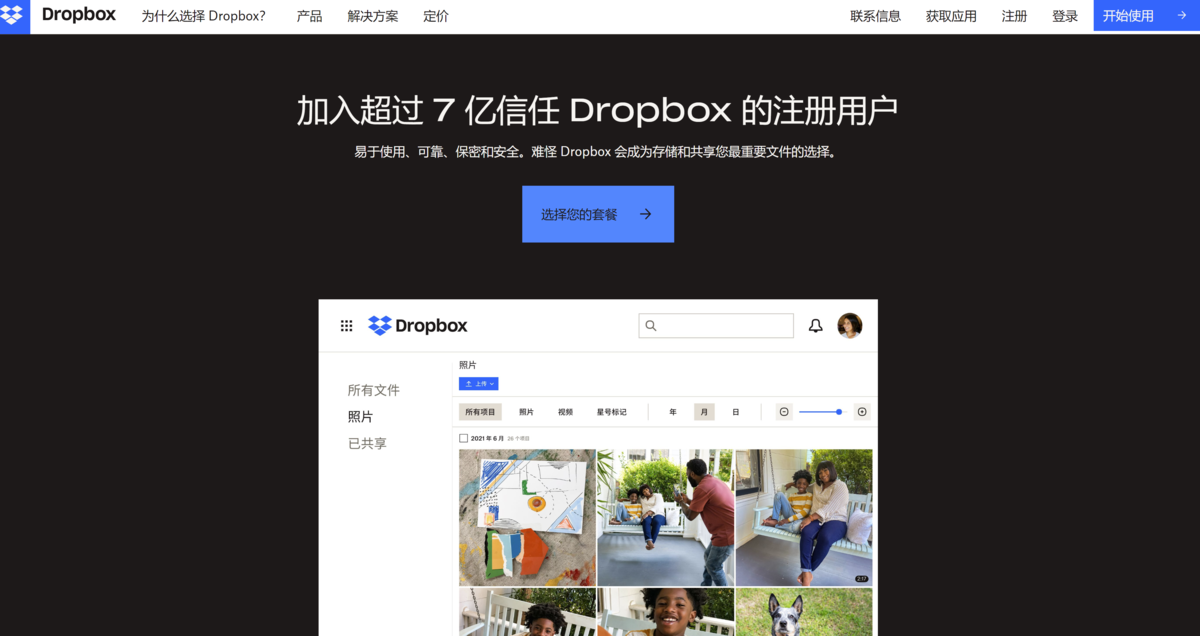
Task: Open 为什么选择 Dropbox? menu
Action: (204, 16)
